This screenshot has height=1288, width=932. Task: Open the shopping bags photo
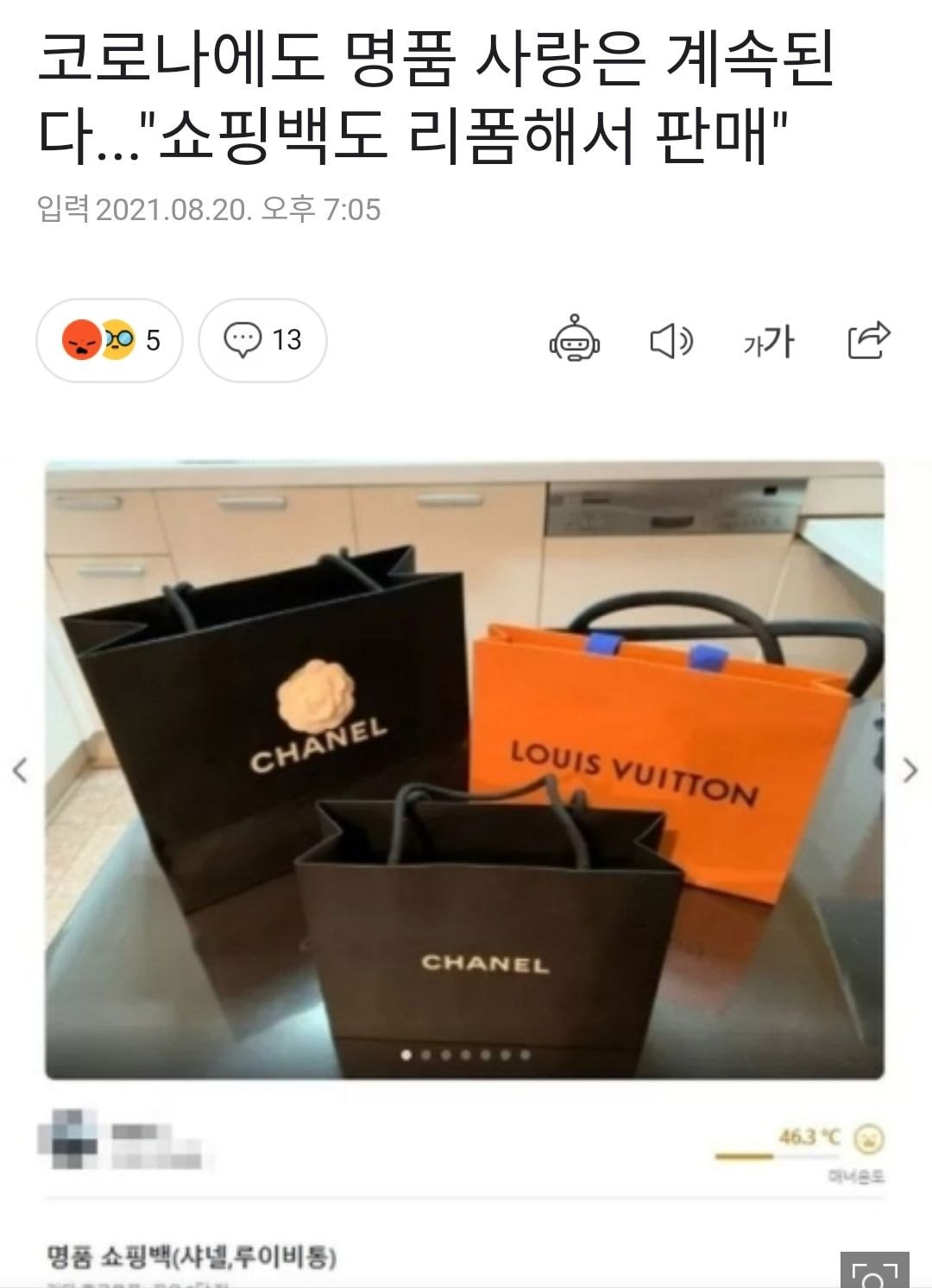(x=464, y=768)
